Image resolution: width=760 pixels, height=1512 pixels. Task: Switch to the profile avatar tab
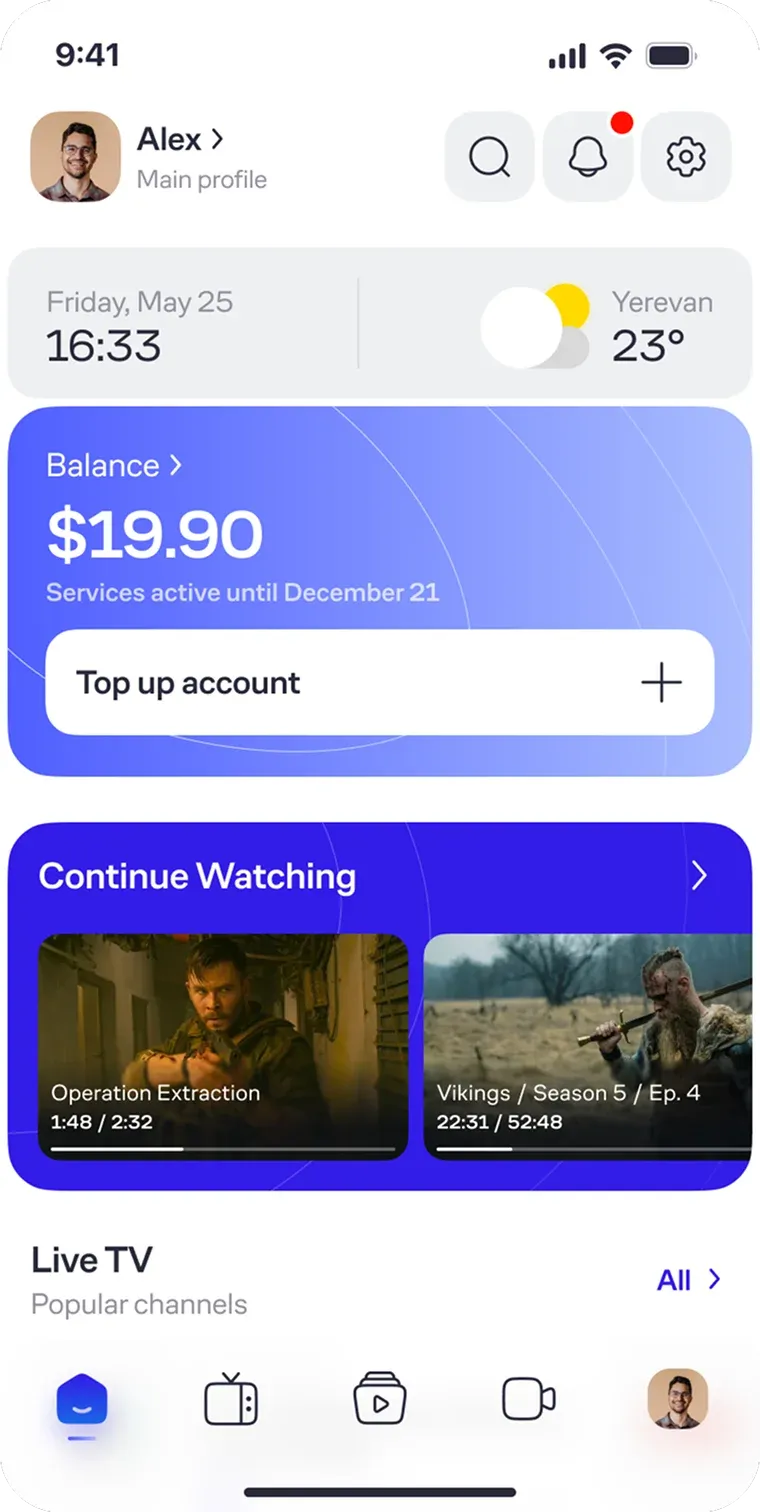pos(677,1399)
